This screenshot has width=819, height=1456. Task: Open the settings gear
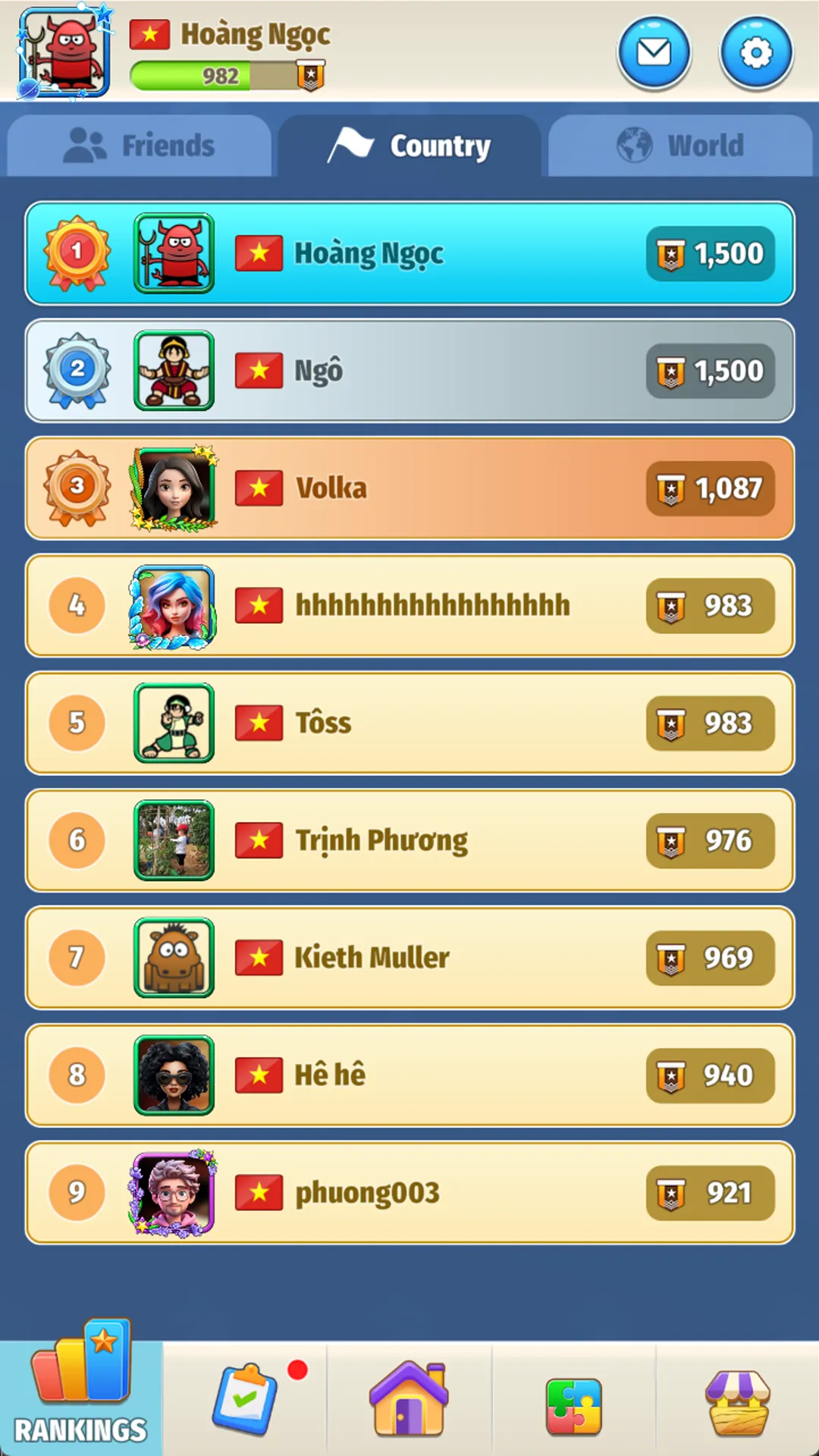click(756, 53)
